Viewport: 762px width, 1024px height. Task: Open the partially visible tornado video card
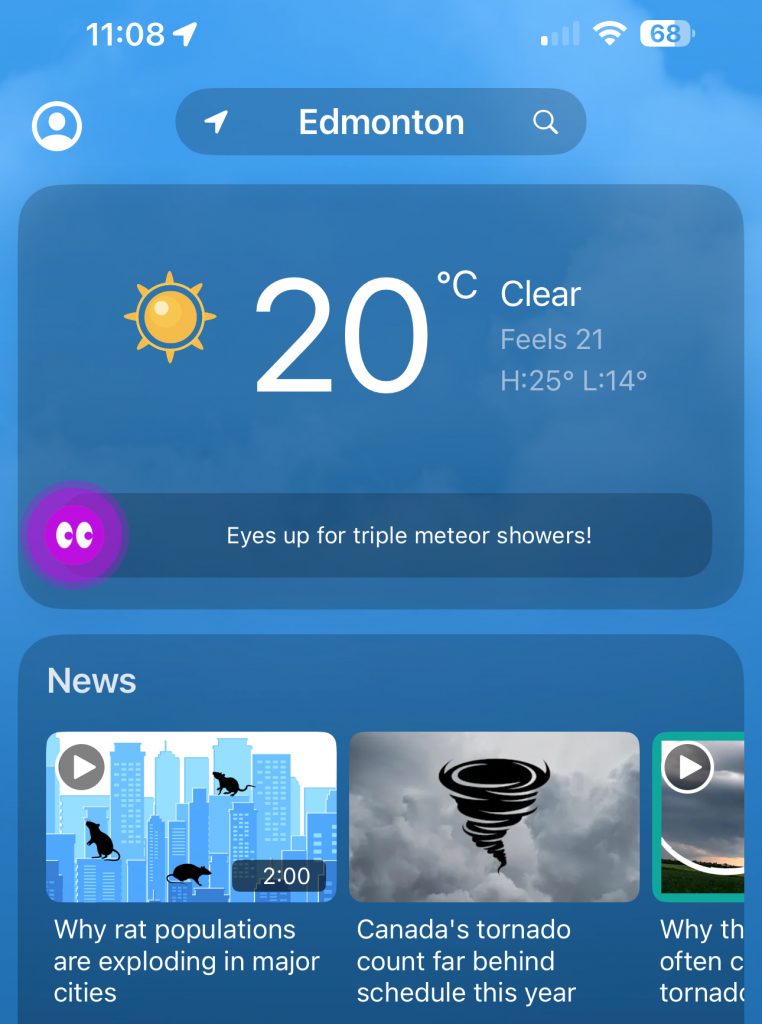click(x=700, y=816)
